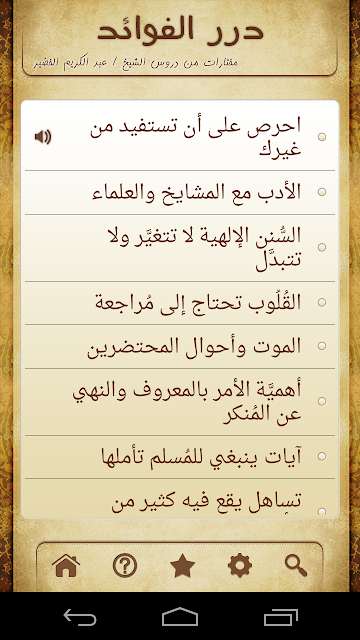Open آيات ينبغي للمسلم تأملها
Screen dimensions: 360x640
click(x=180, y=457)
